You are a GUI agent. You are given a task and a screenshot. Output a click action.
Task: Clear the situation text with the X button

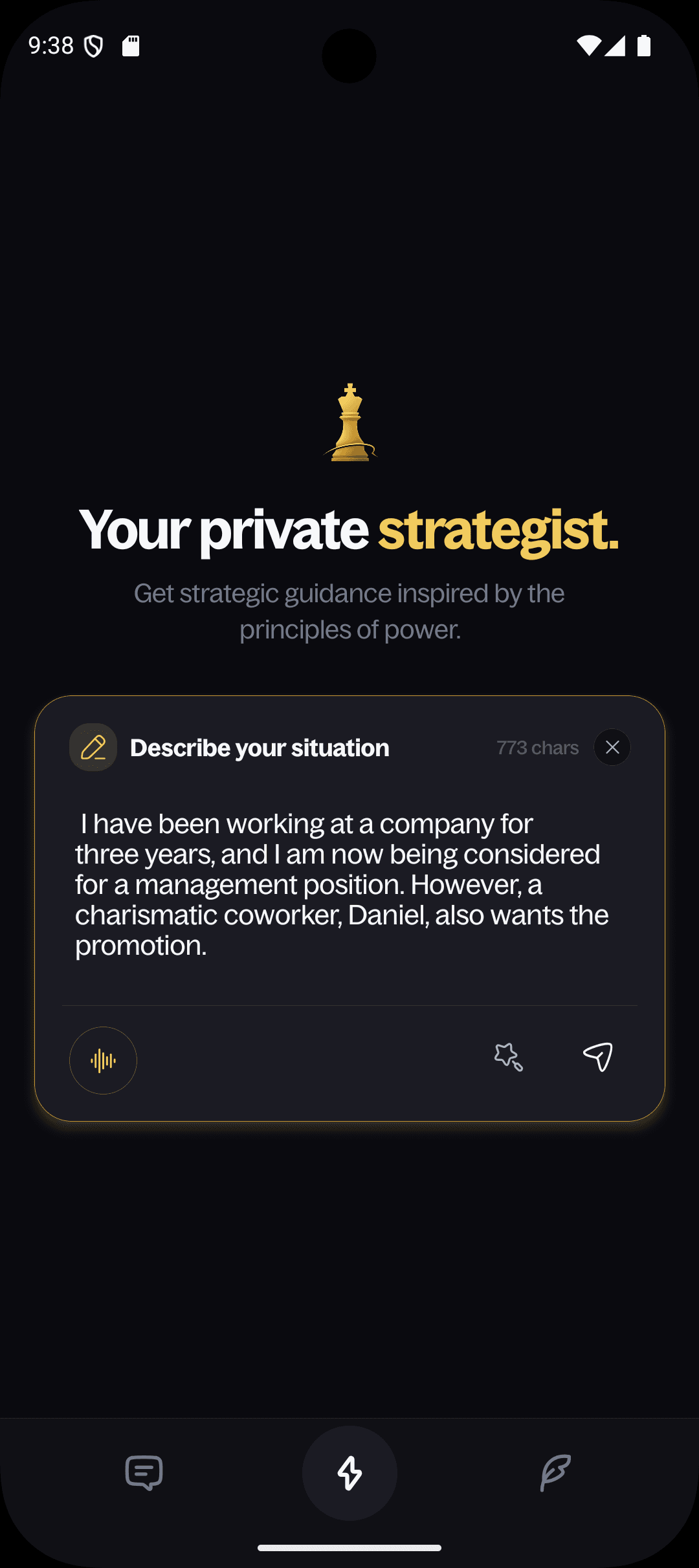click(x=612, y=747)
